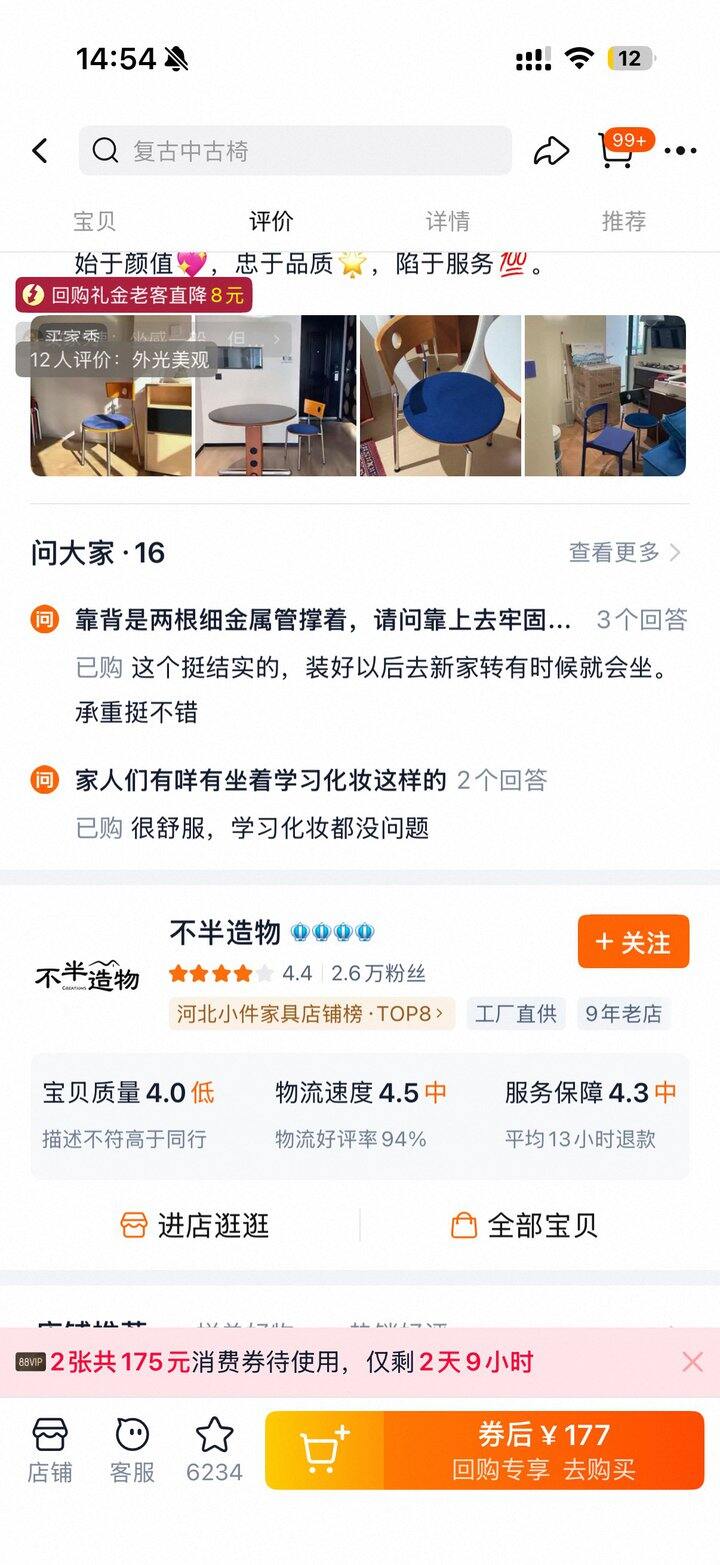The height and width of the screenshot is (1565, 720).
Task: Switch to the 宝贝 tab
Action: click(x=94, y=221)
